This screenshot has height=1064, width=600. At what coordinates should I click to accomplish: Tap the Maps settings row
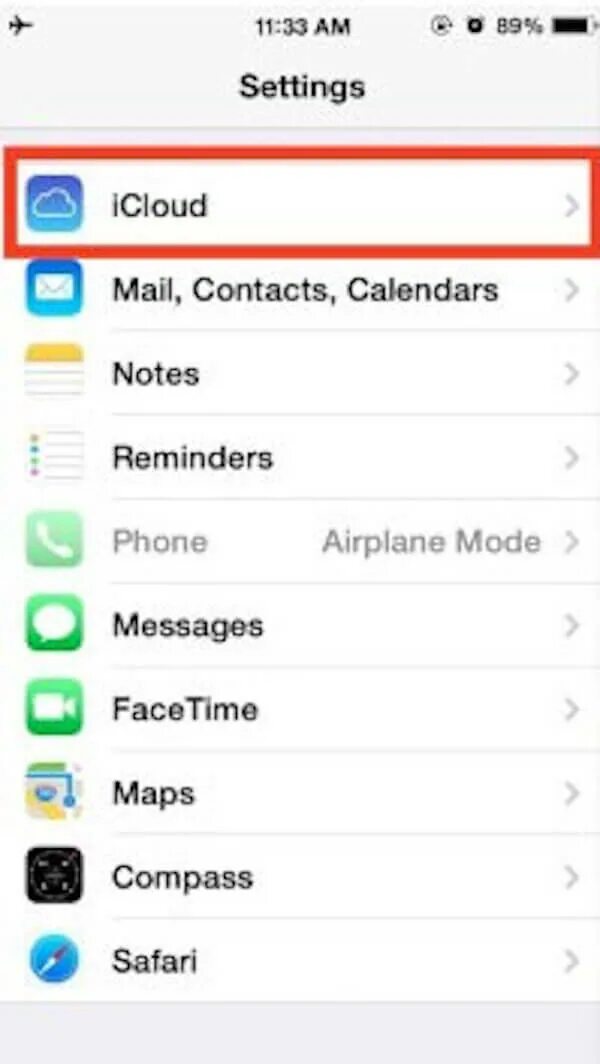[300, 793]
